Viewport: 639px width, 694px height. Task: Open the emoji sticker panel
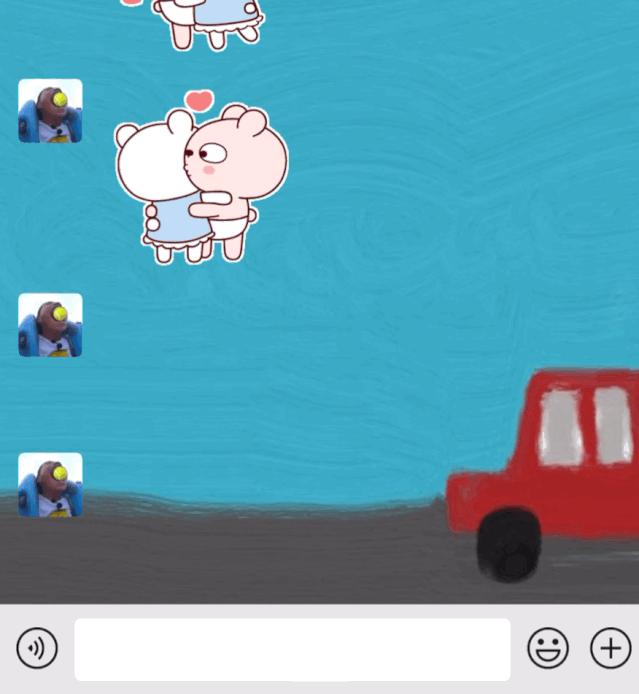coord(548,649)
